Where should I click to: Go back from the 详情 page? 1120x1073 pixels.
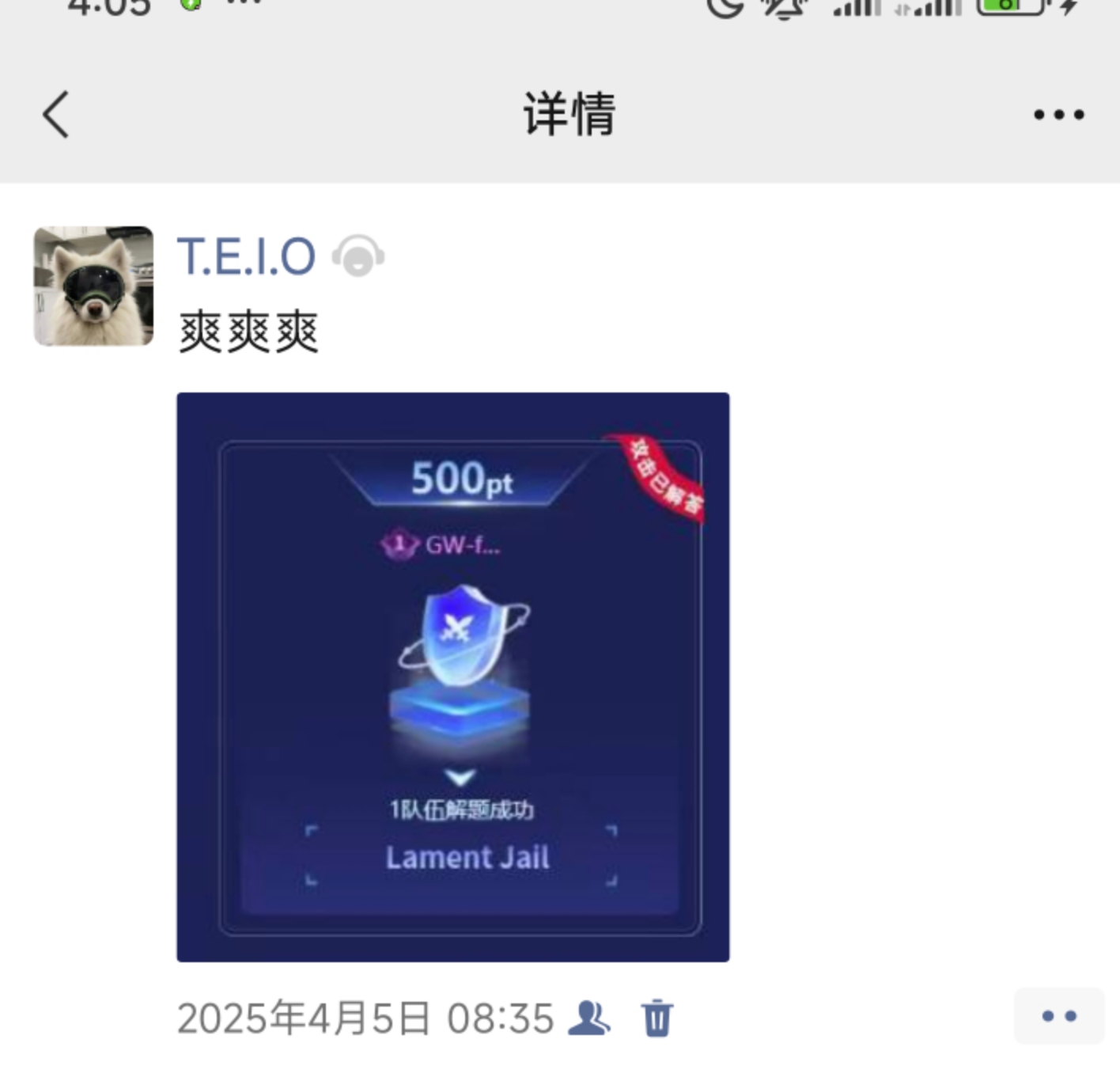(x=56, y=115)
